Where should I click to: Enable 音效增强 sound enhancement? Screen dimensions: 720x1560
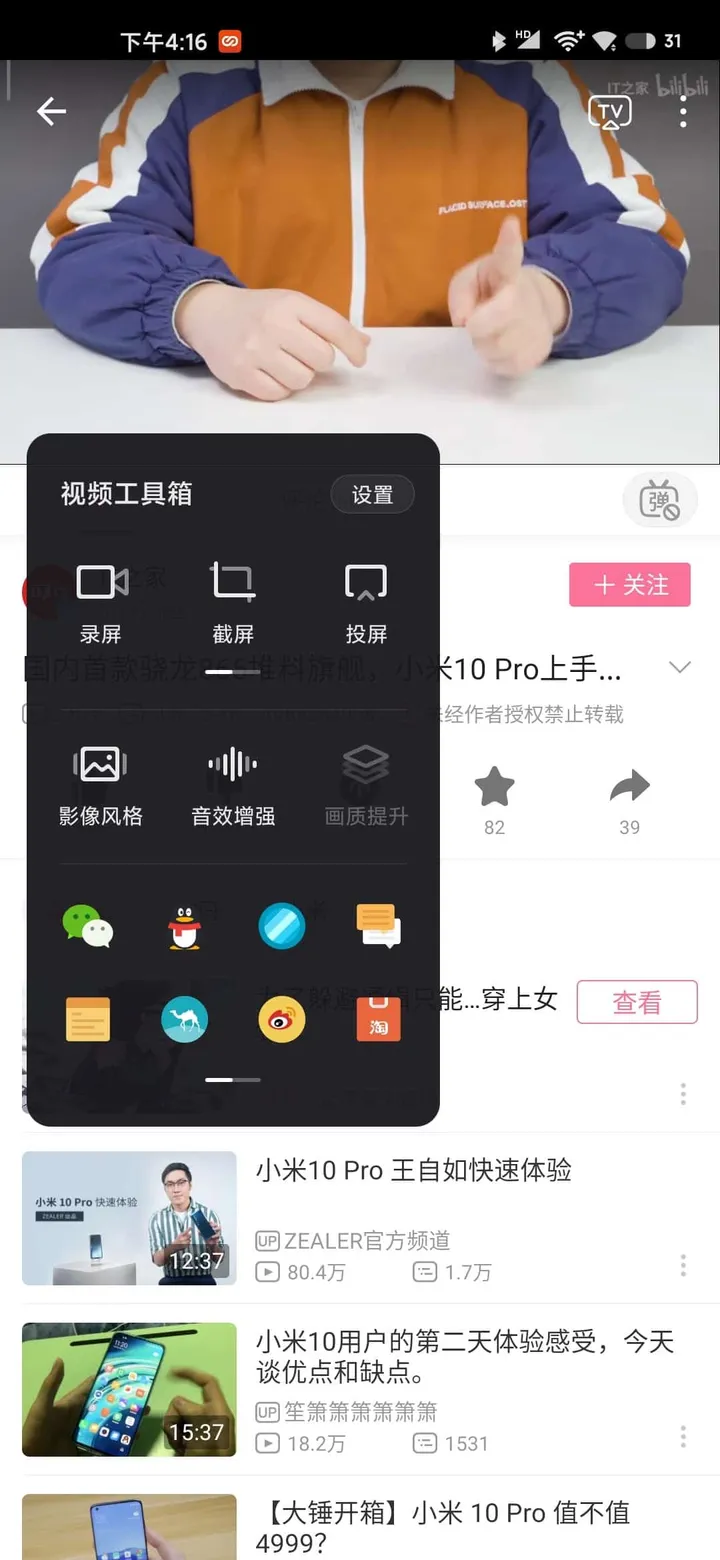point(233,786)
